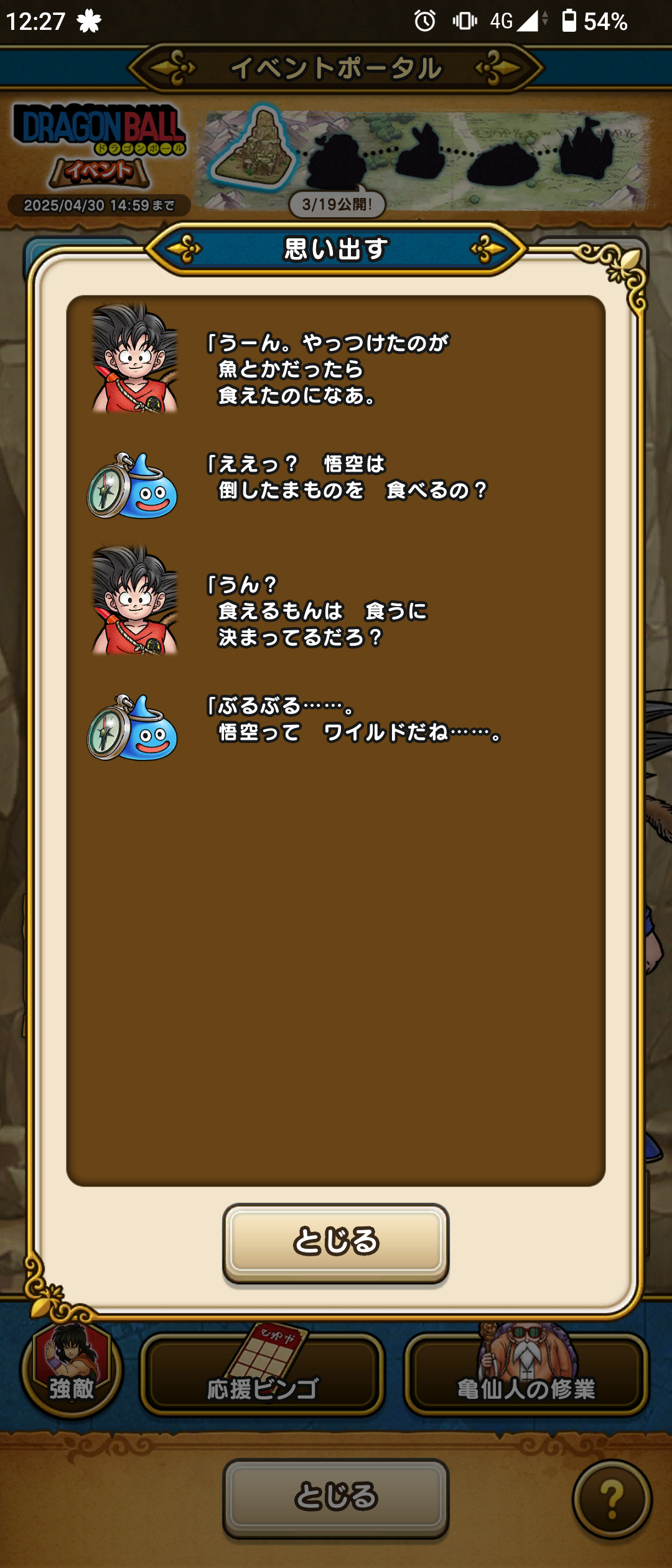
Task: Open 亀仙人の修業
Action: tap(526, 1374)
